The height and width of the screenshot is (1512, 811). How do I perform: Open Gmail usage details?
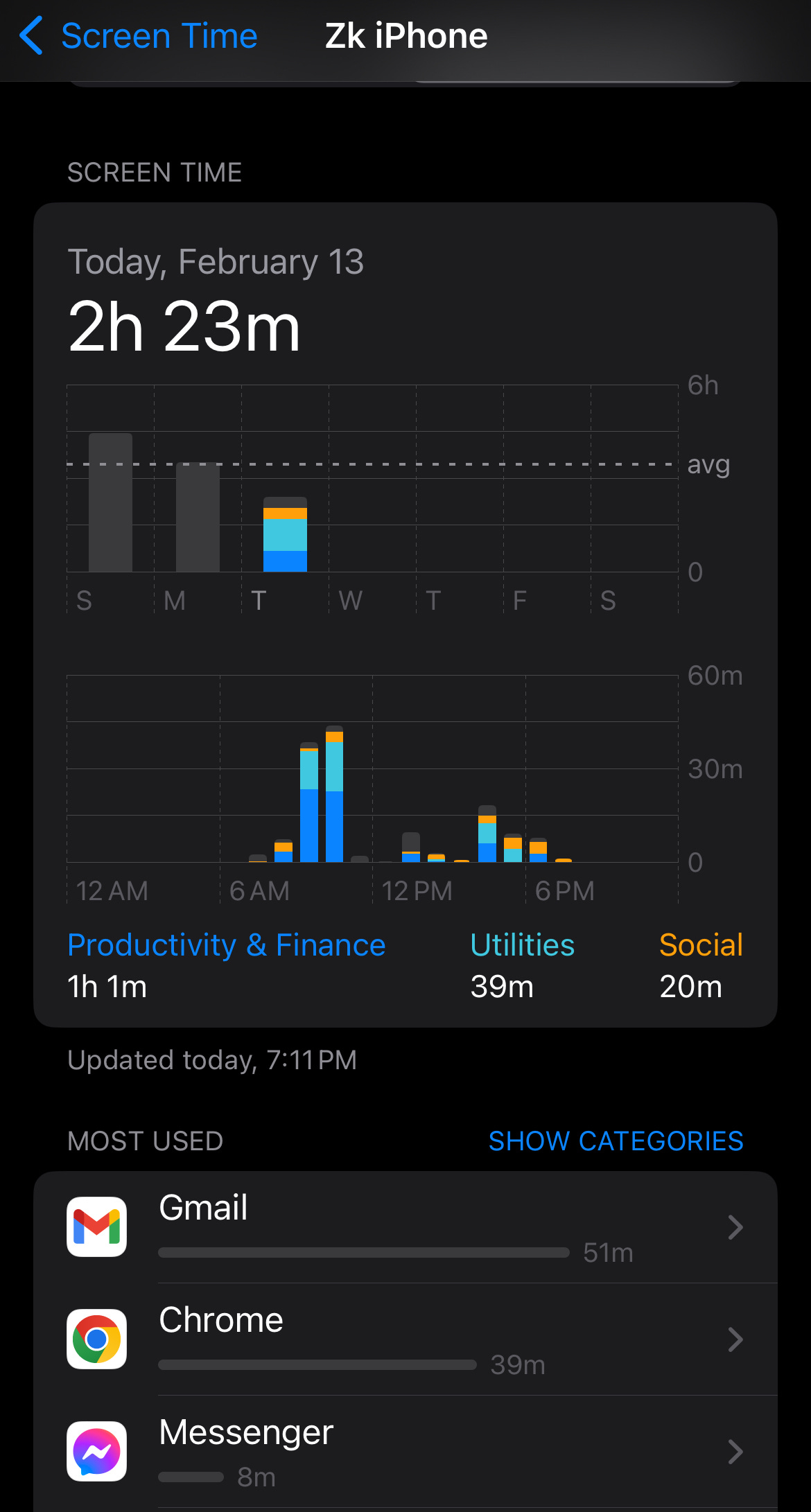tap(405, 1227)
